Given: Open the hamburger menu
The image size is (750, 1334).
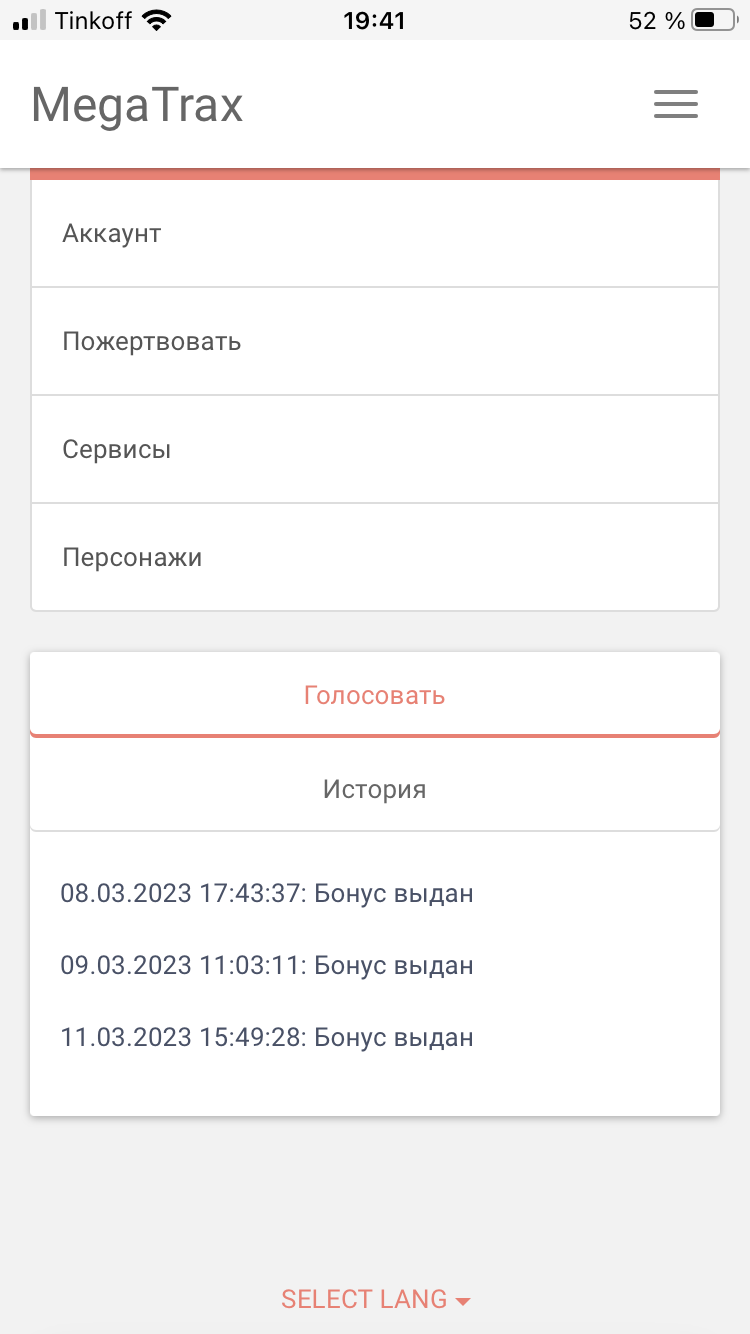Looking at the screenshot, I should coord(676,105).
